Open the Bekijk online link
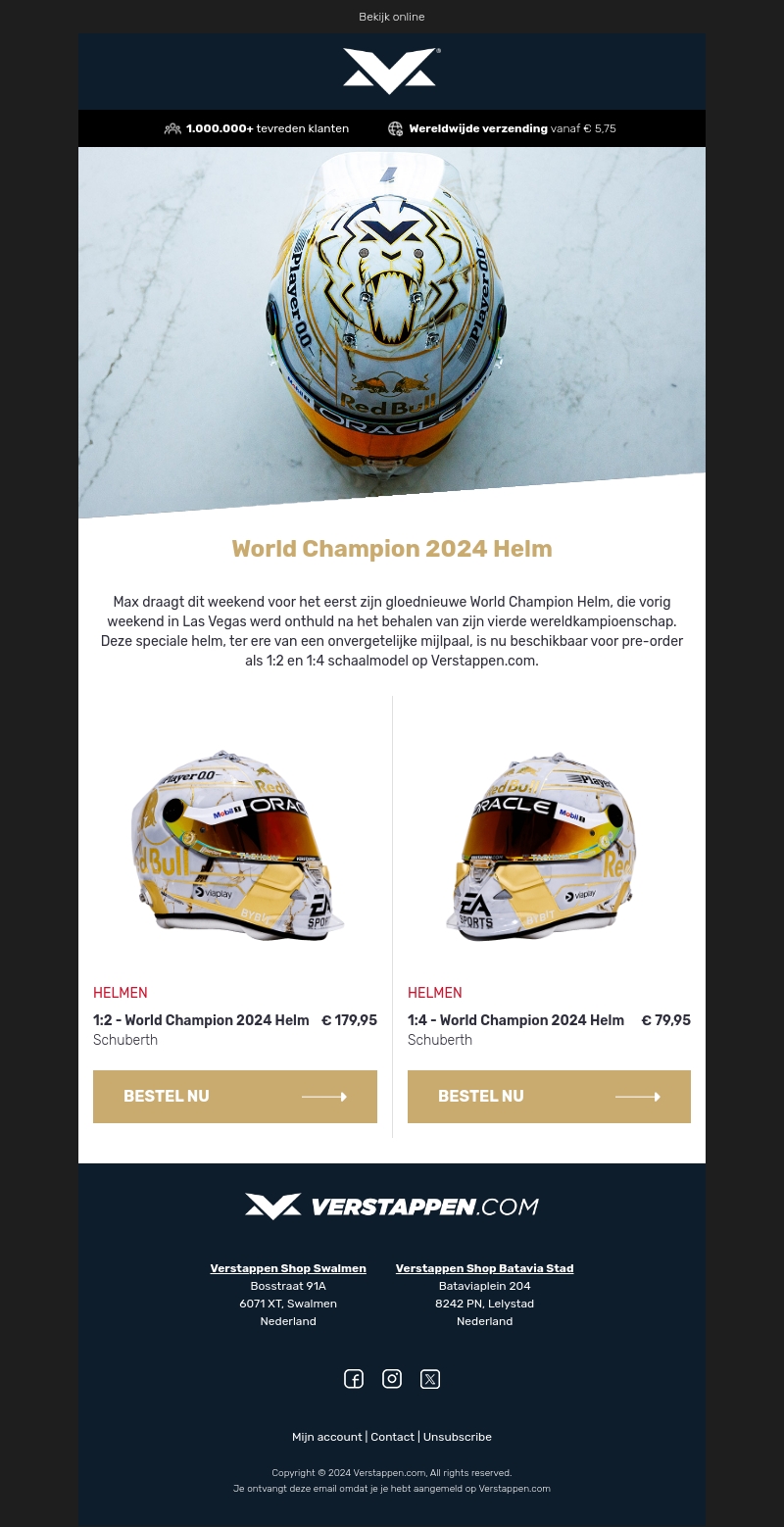Screen dimensions: 784x1527 [391, 17]
